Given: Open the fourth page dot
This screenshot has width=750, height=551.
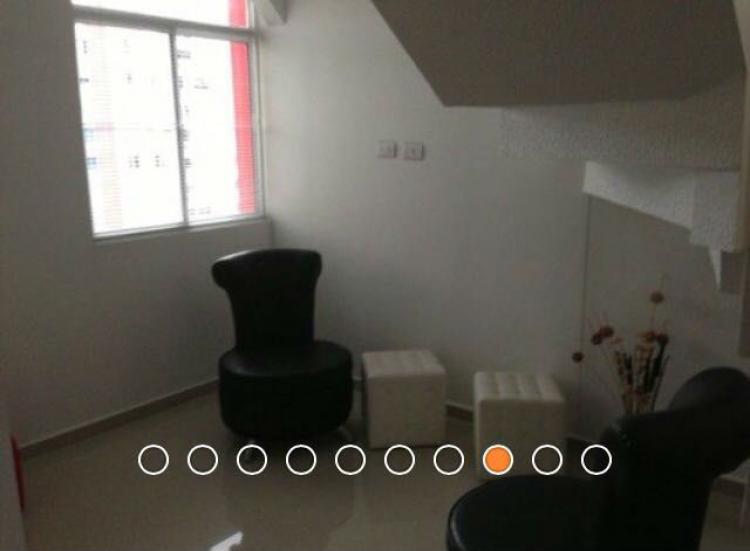Looking at the screenshot, I should pos(301,459).
